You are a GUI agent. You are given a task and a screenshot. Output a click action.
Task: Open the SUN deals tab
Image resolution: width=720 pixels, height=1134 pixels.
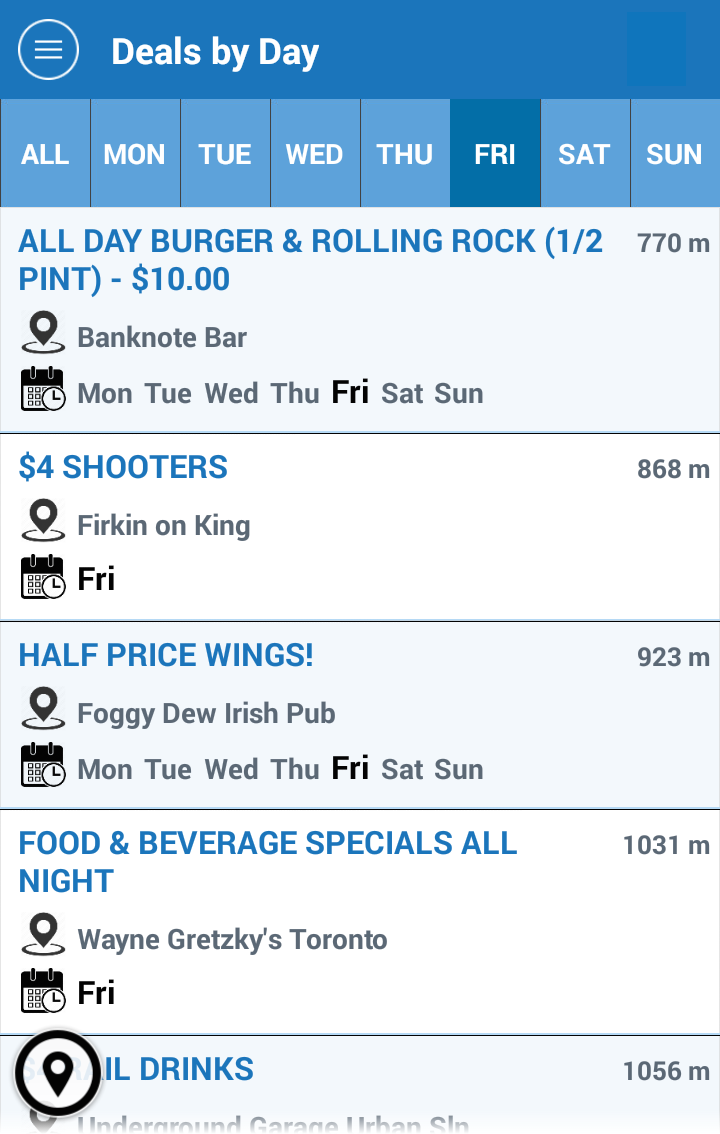pos(675,154)
